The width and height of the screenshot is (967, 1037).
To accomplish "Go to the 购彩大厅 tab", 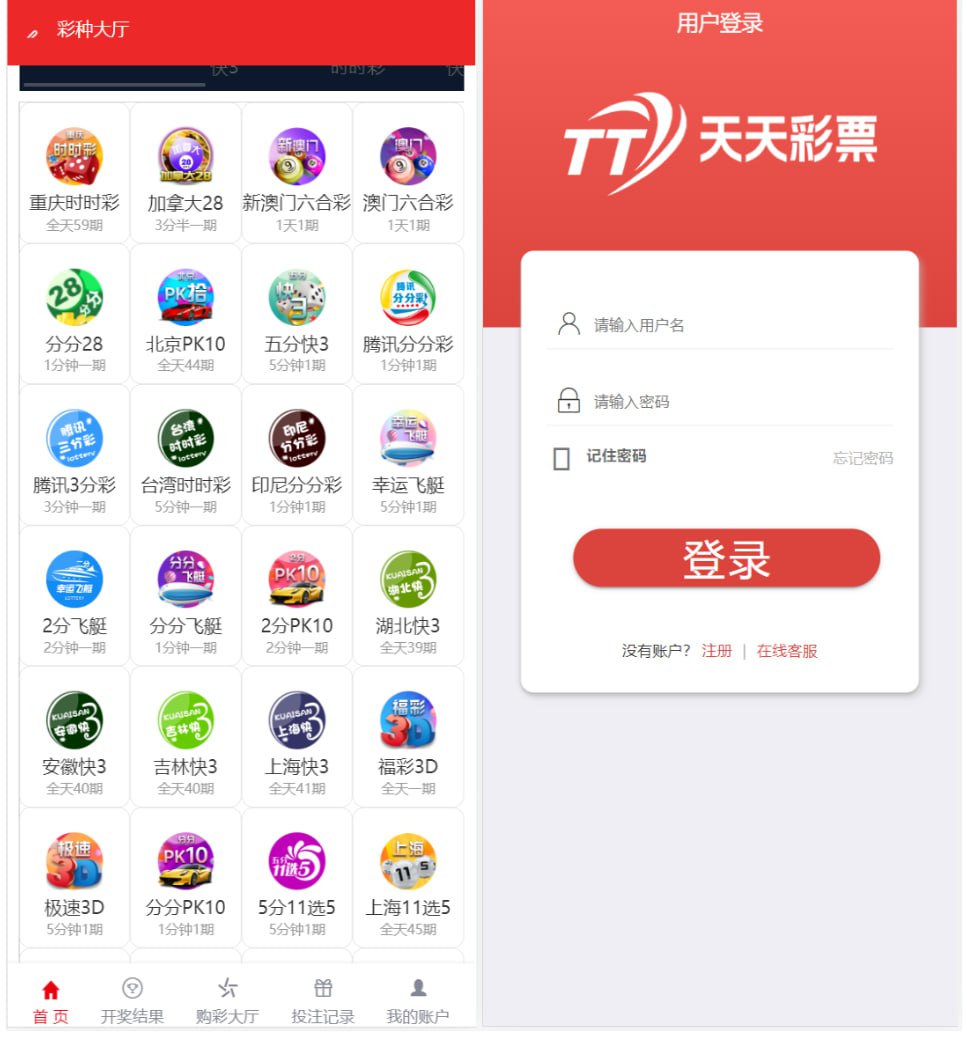I will 227,1001.
